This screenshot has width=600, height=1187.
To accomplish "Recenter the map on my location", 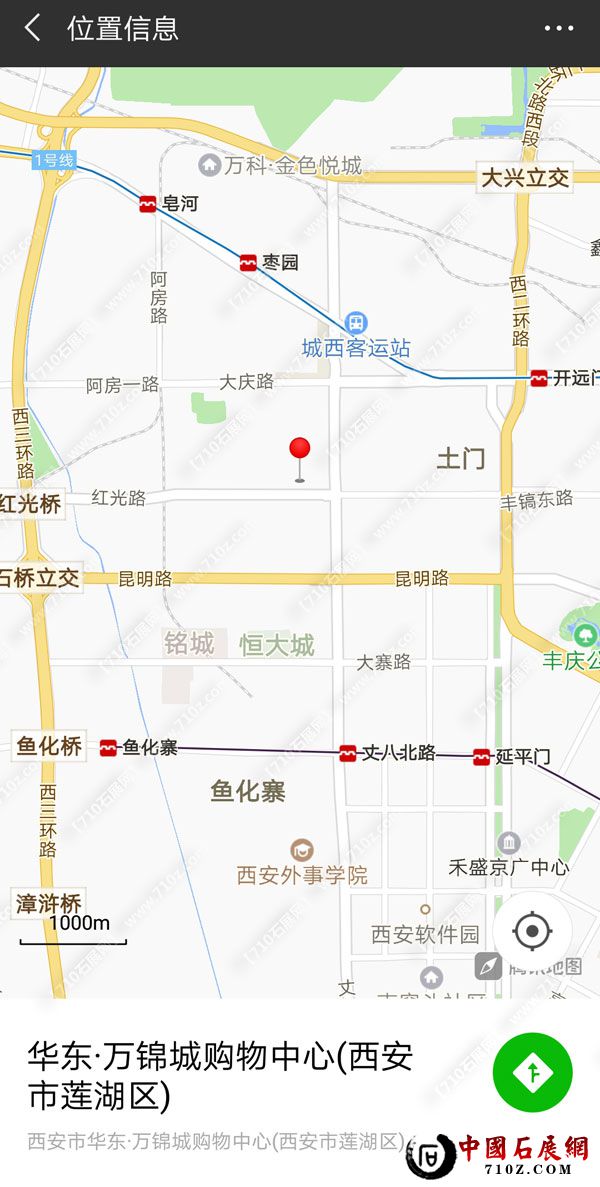I will click(532, 932).
